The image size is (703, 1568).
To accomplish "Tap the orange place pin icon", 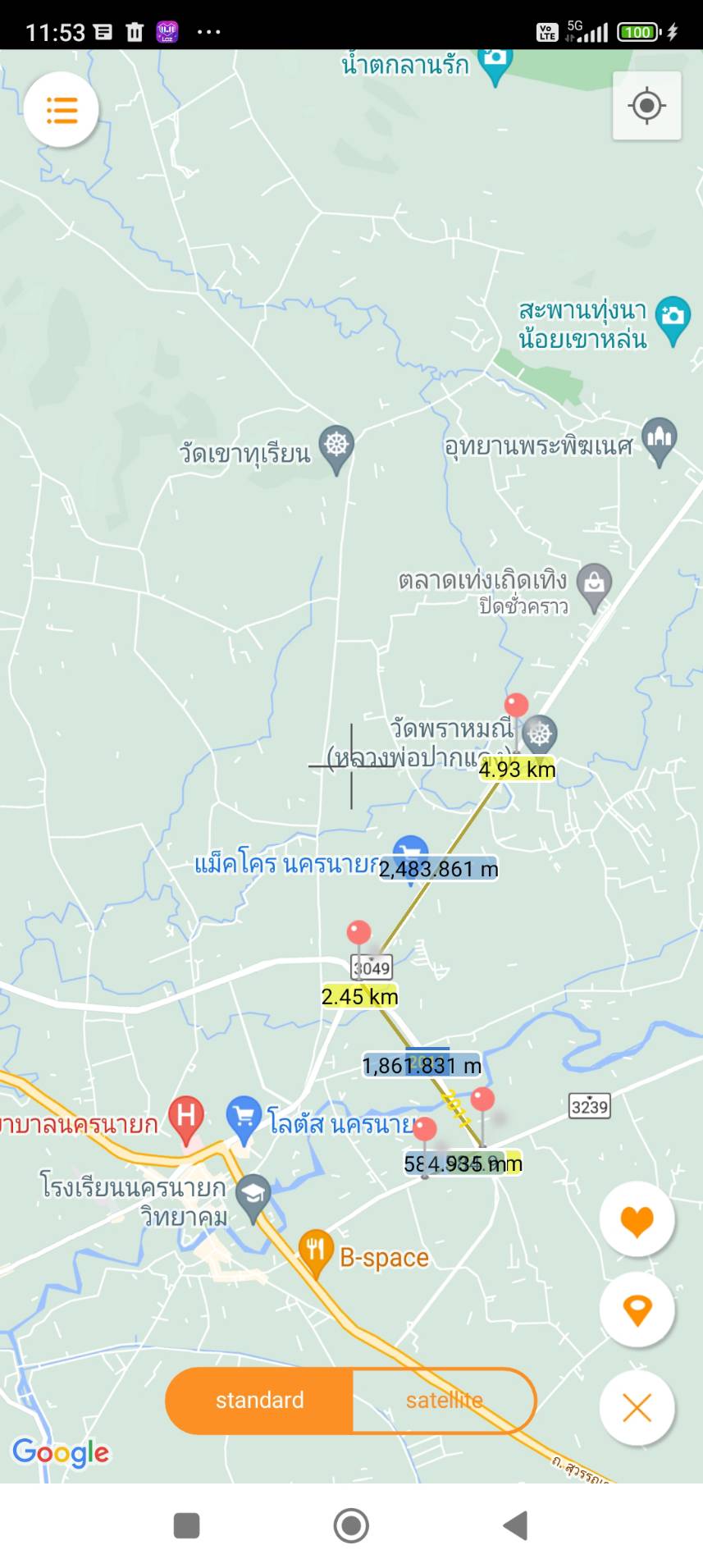I will point(637,1310).
